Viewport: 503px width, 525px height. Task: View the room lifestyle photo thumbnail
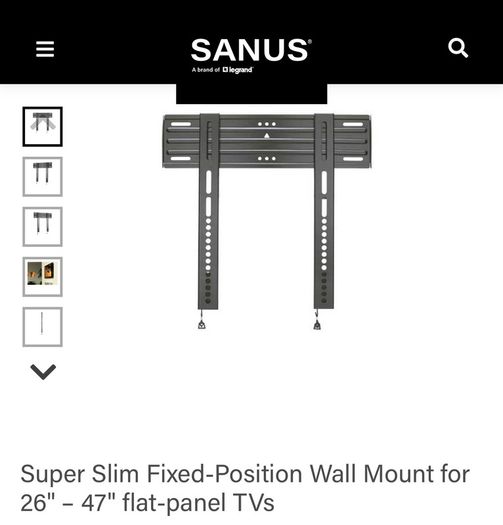43,277
